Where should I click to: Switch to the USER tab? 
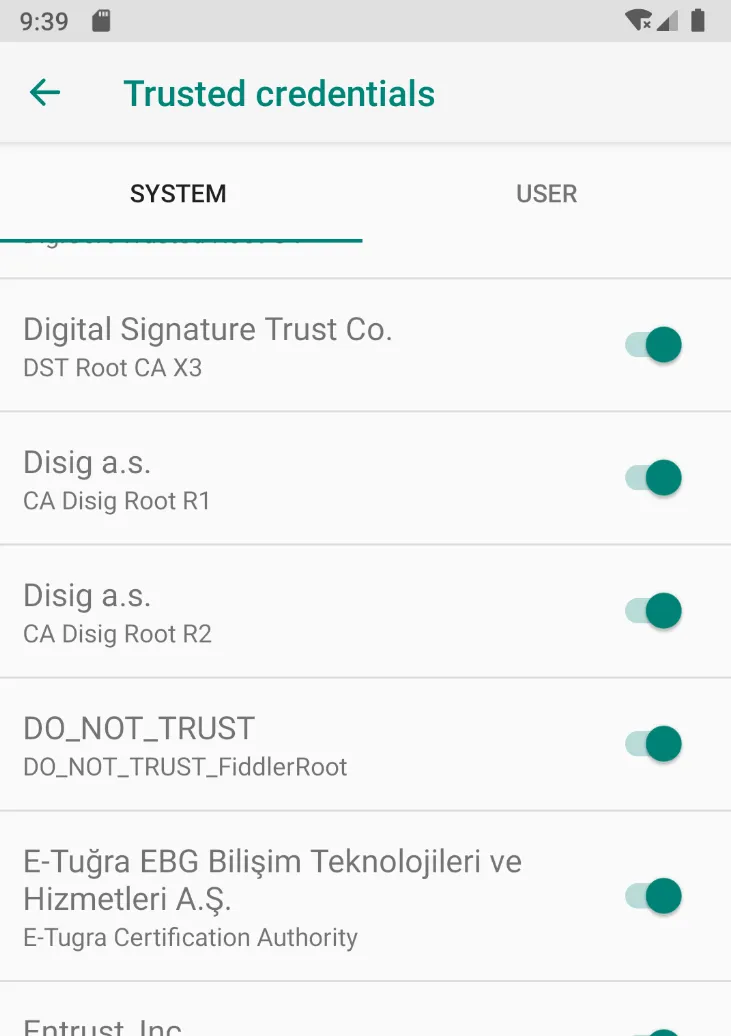click(546, 193)
